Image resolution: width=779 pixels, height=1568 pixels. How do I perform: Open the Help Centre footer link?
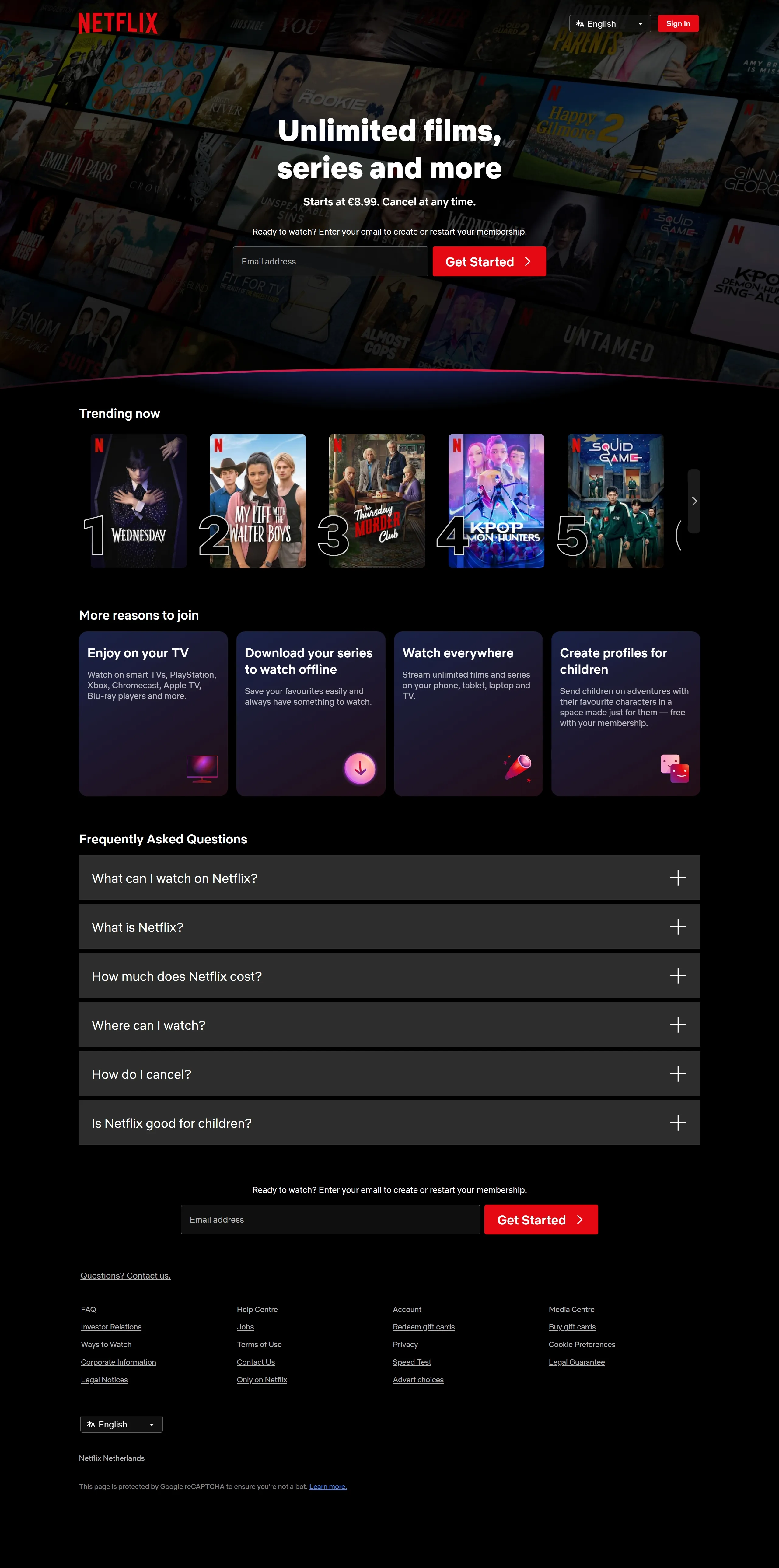click(x=257, y=1309)
